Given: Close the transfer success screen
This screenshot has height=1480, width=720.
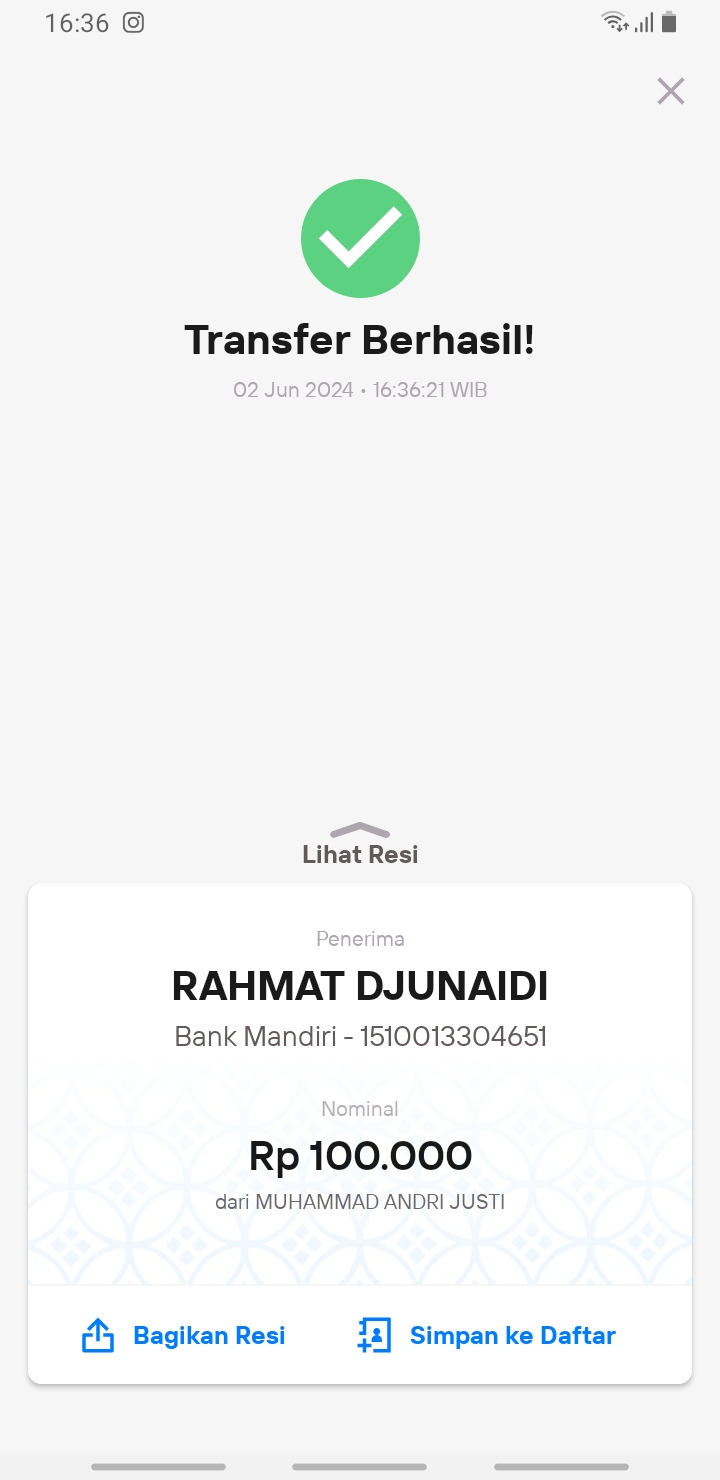Looking at the screenshot, I should click(x=670, y=91).
